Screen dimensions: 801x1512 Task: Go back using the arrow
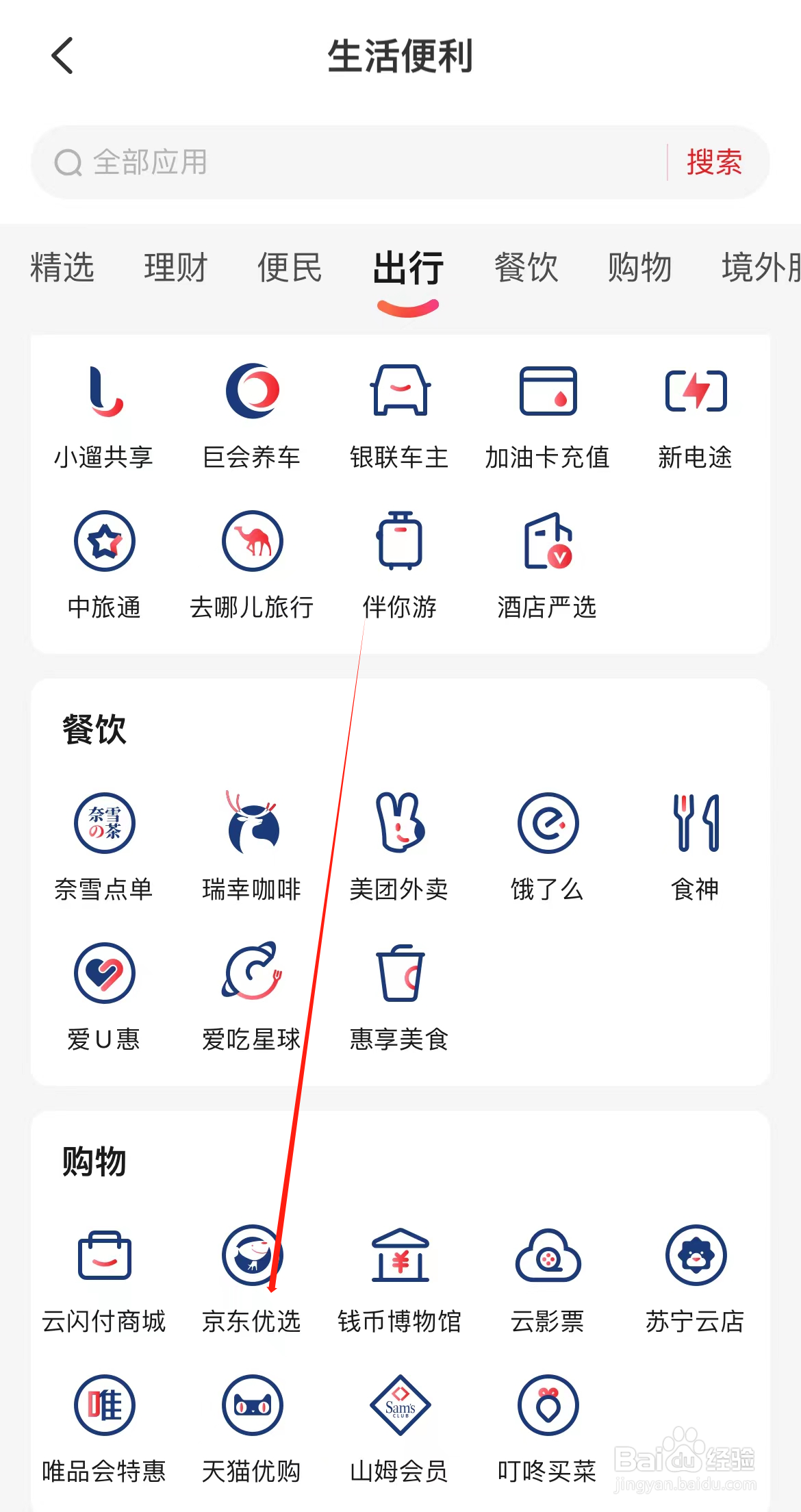tap(62, 55)
